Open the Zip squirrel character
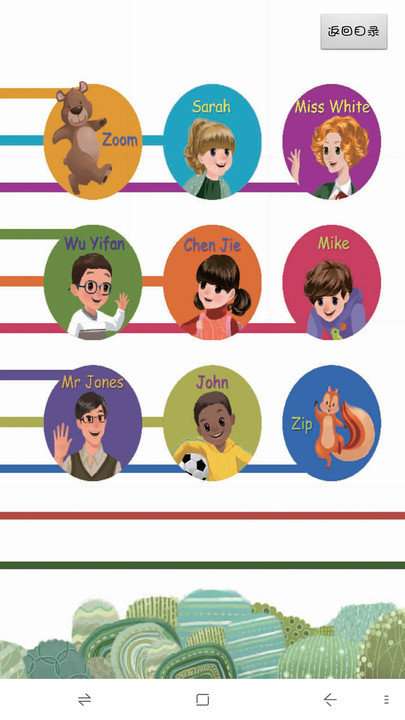Viewport: 405px width, 720px height. [x=332, y=423]
